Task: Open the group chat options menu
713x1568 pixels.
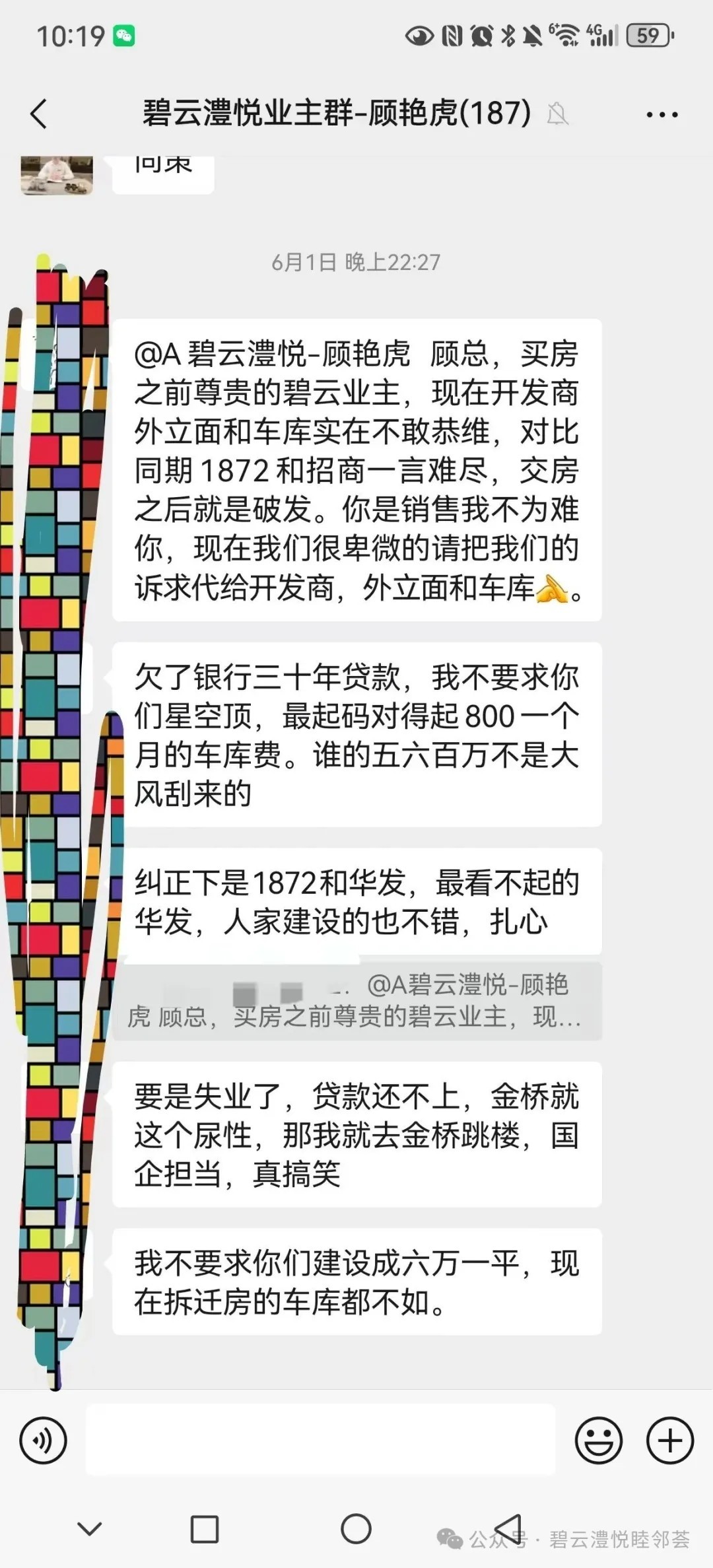Action: tap(662, 114)
